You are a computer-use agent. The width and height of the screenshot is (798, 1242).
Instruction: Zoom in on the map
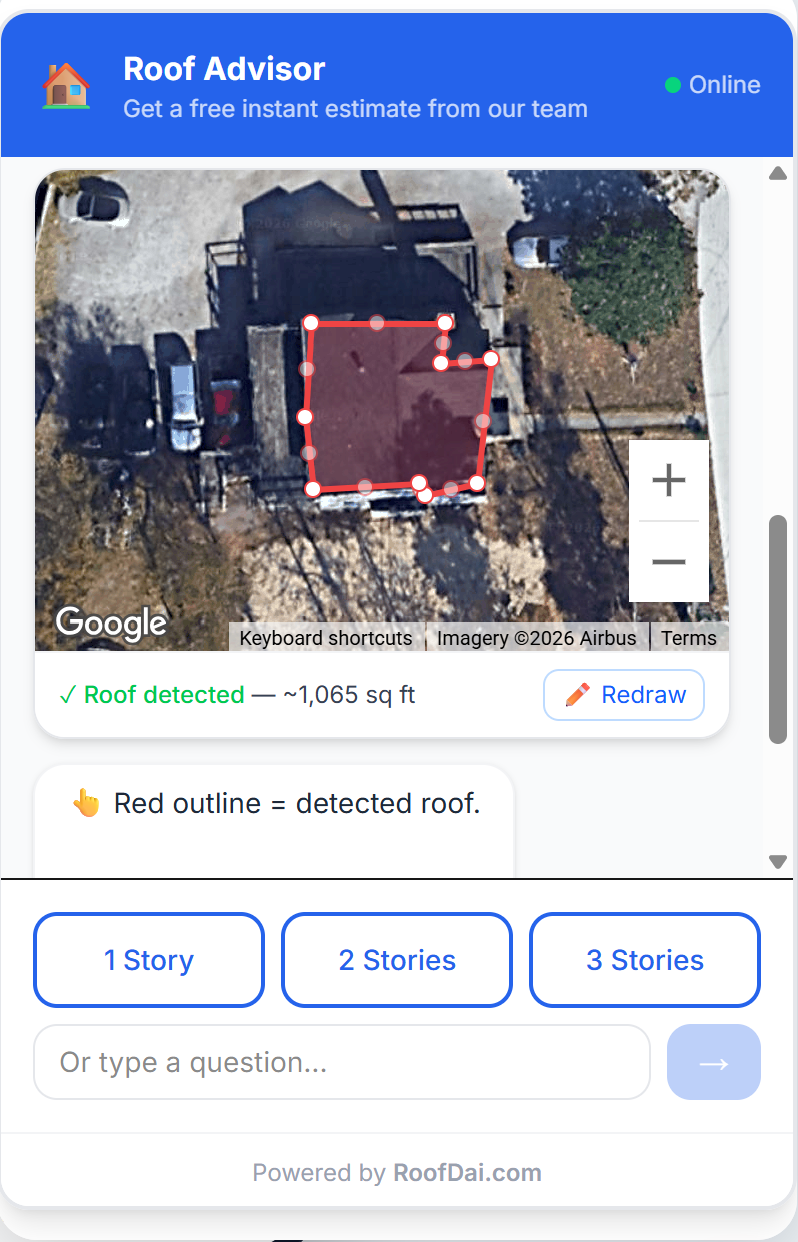coord(668,481)
